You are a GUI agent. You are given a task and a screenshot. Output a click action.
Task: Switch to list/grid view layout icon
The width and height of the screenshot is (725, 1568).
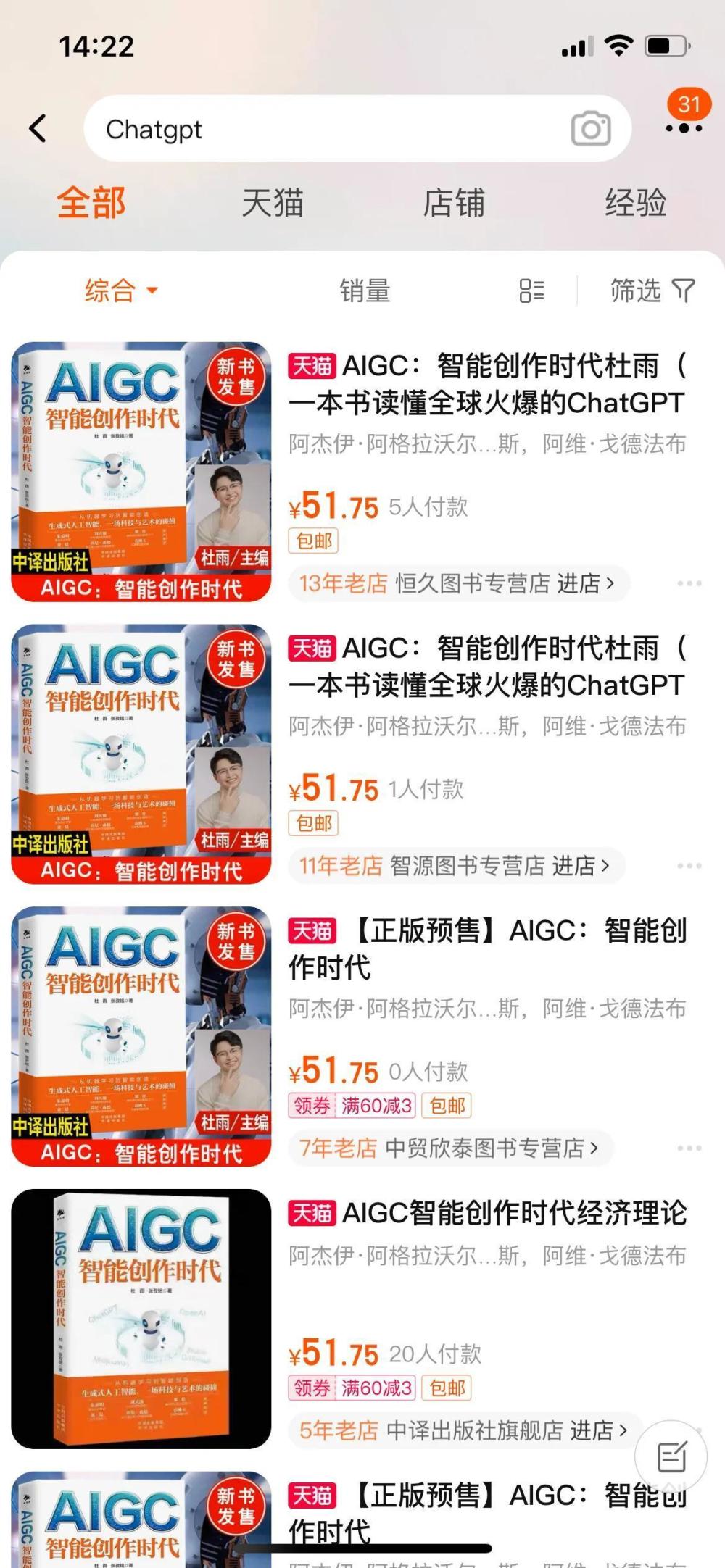pos(531,291)
